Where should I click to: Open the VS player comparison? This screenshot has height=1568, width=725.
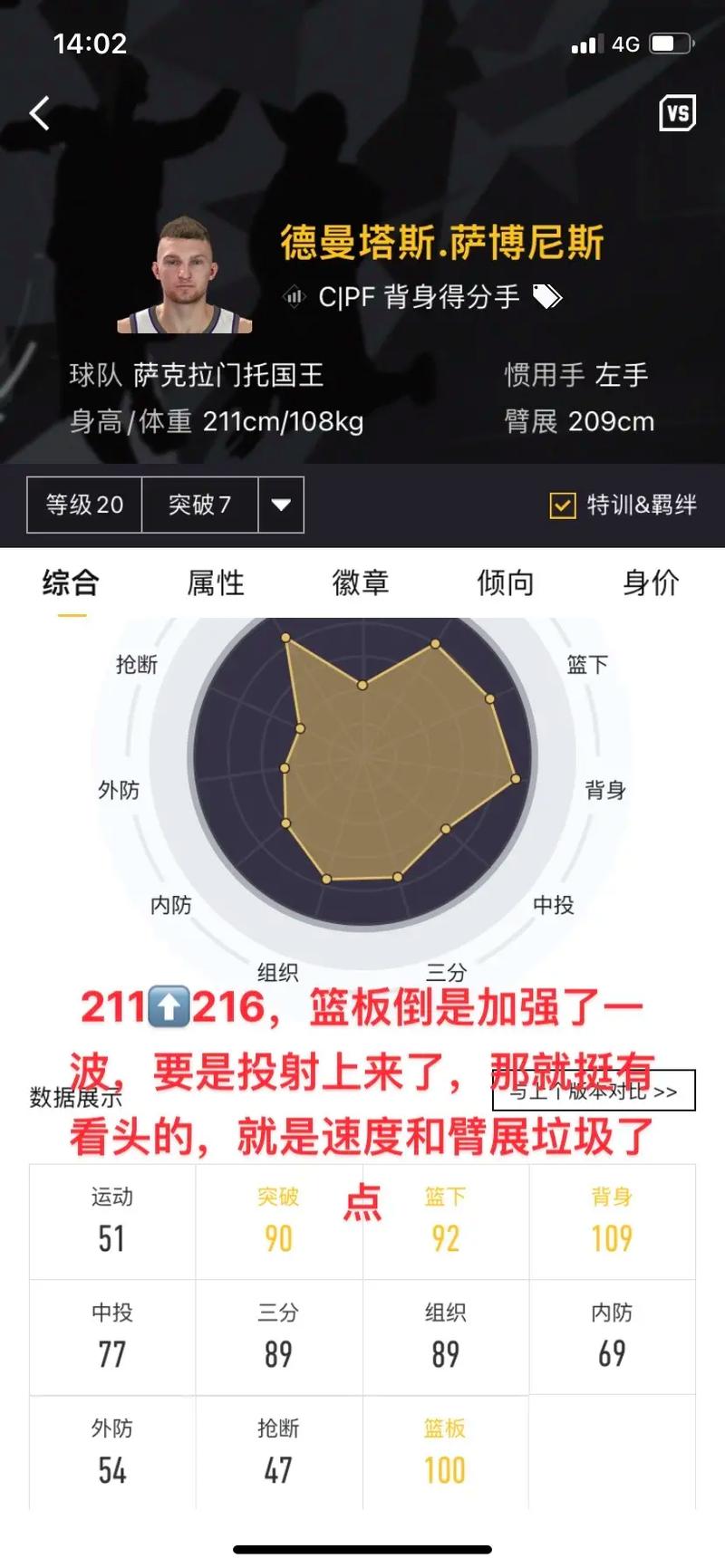[x=677, y=113]
